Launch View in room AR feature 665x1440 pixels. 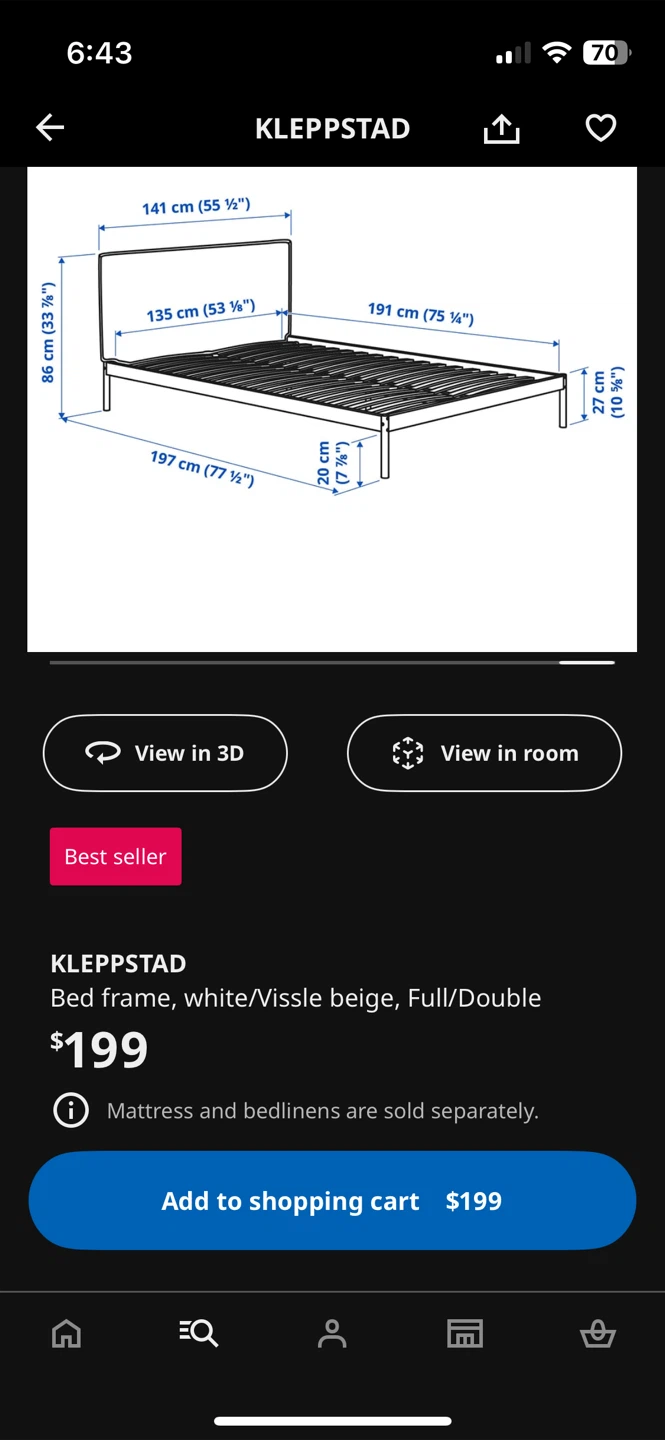(484, 753)
